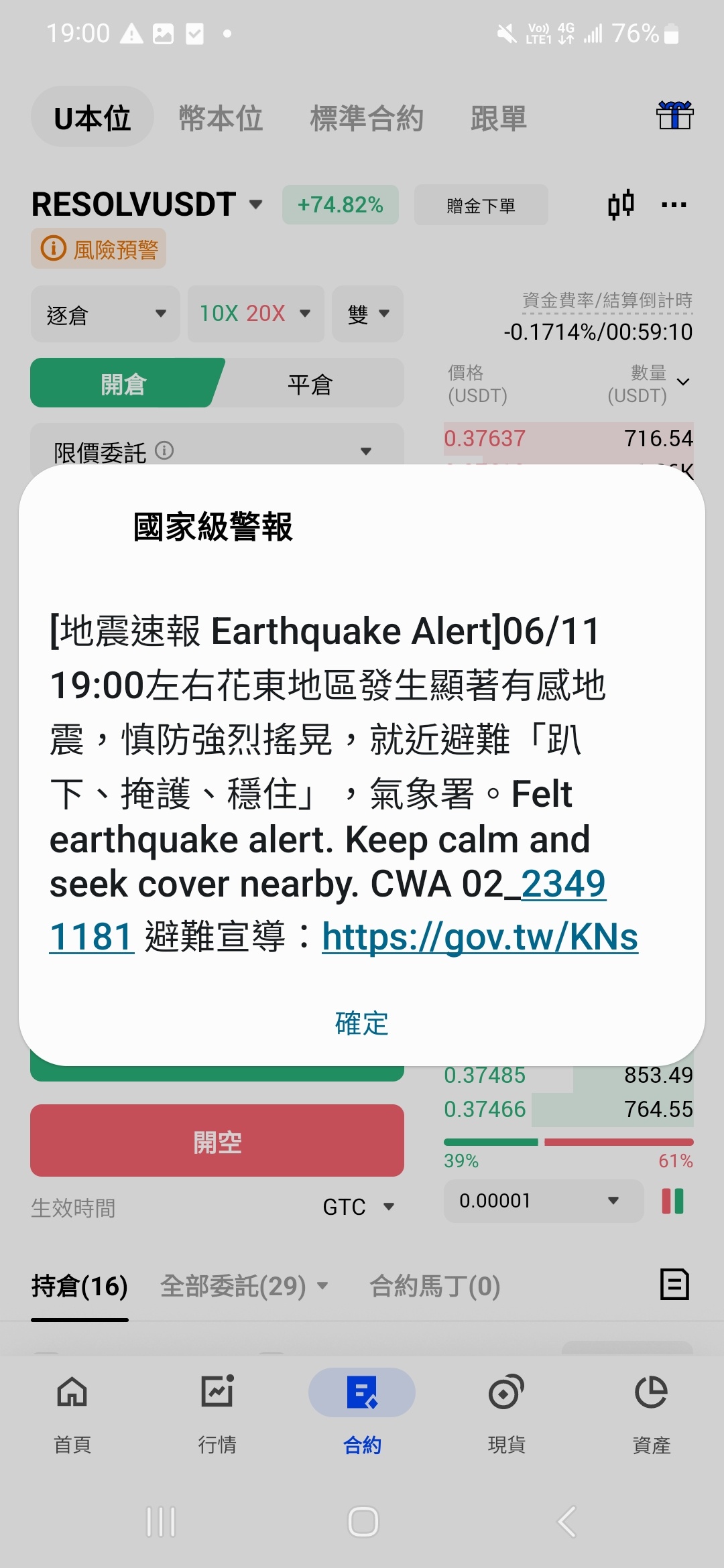Open the https://gov.tw/KNs link
Image resolution: width=724 pixels, height=1568 pixels.
[480, 936]
